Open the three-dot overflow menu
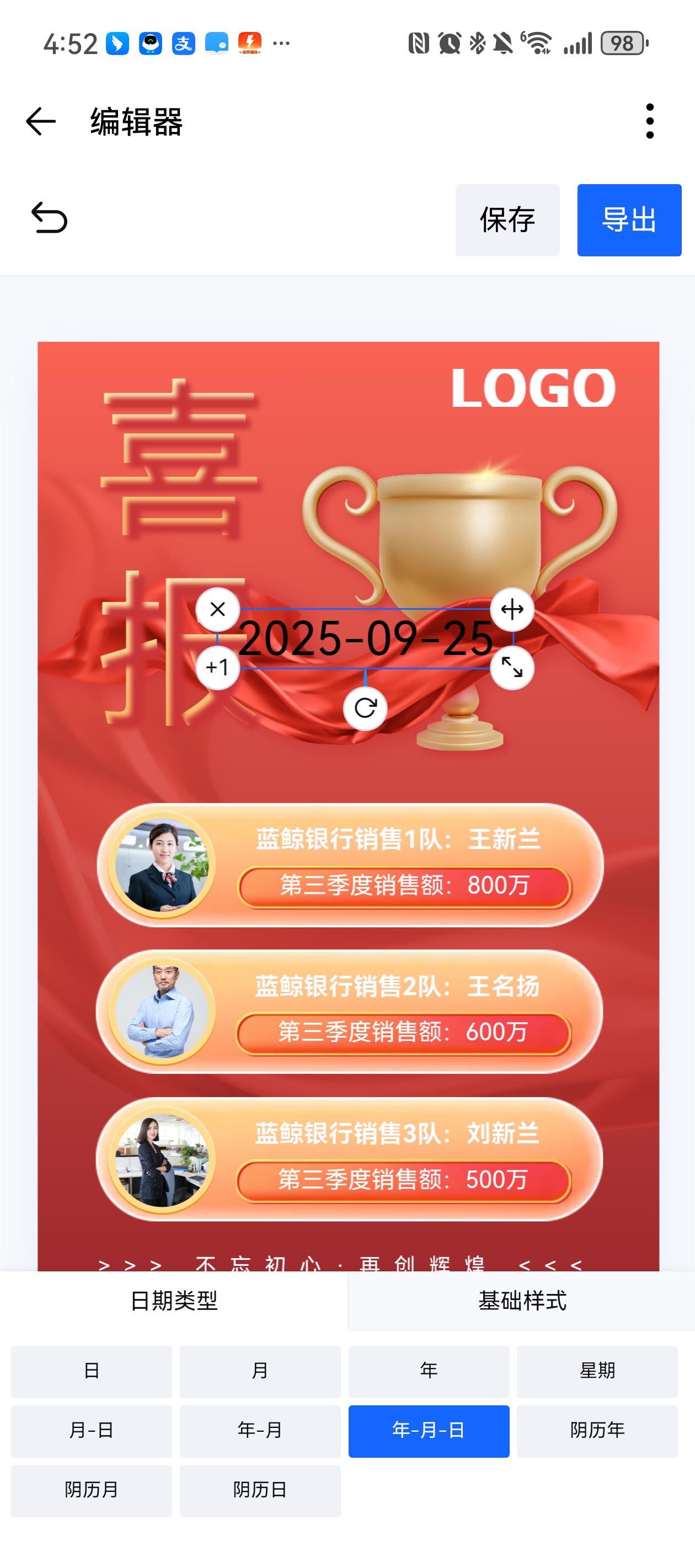Viewport: 695px width, 1568px height. pyautogui.click(x=649, y=121)
